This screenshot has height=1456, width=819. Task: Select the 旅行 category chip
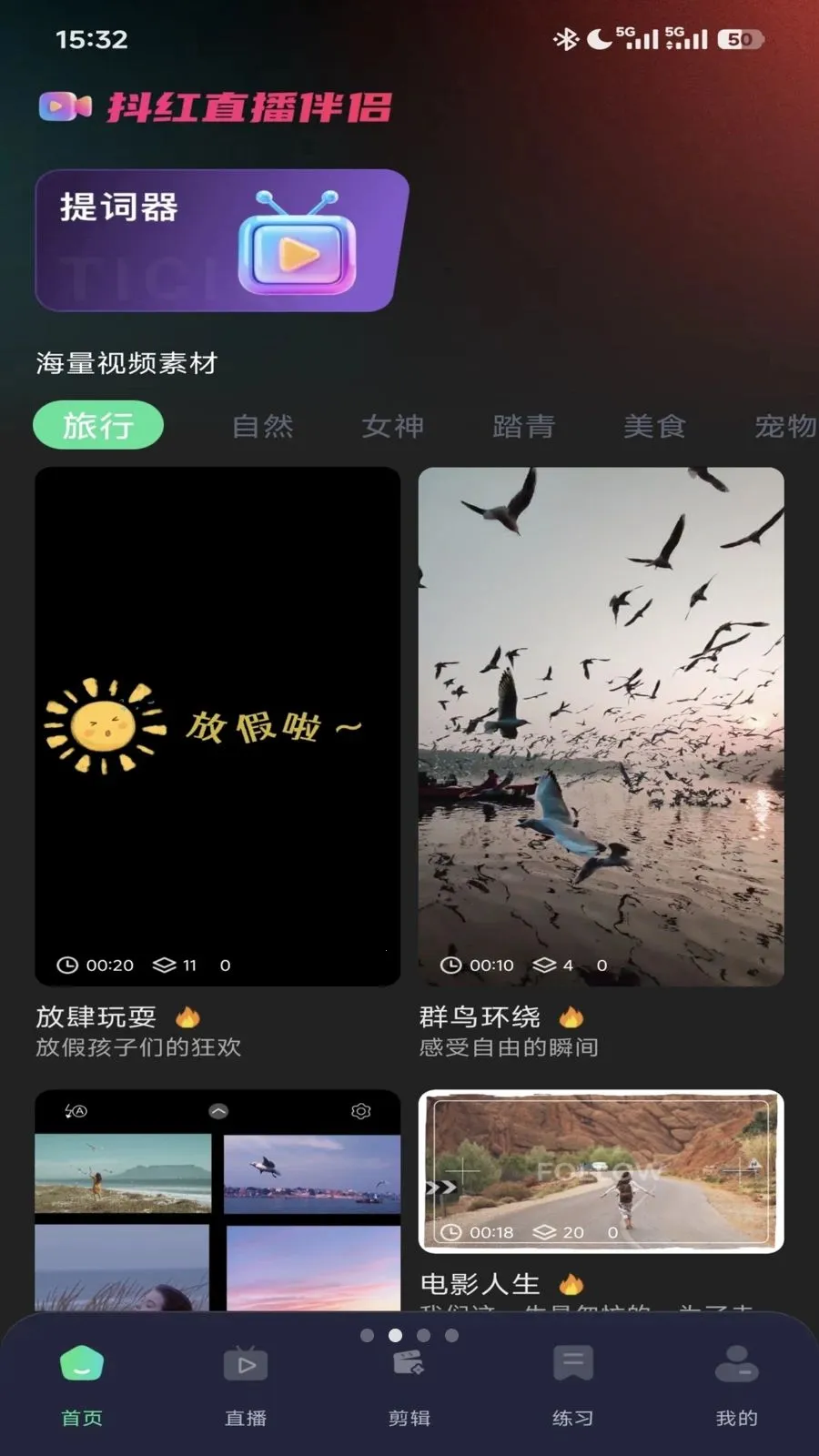pos(98,425)
